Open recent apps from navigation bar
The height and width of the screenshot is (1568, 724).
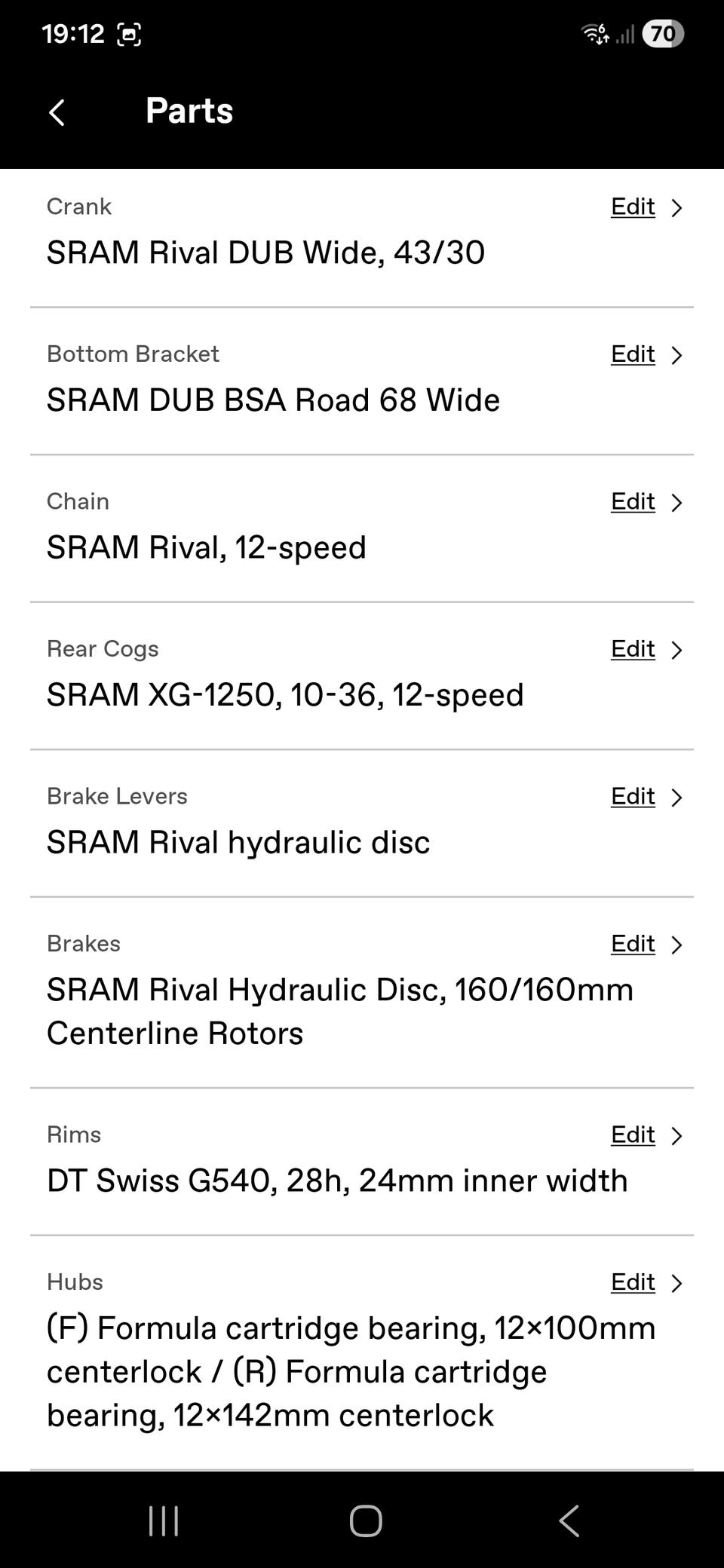(164, 1521)
